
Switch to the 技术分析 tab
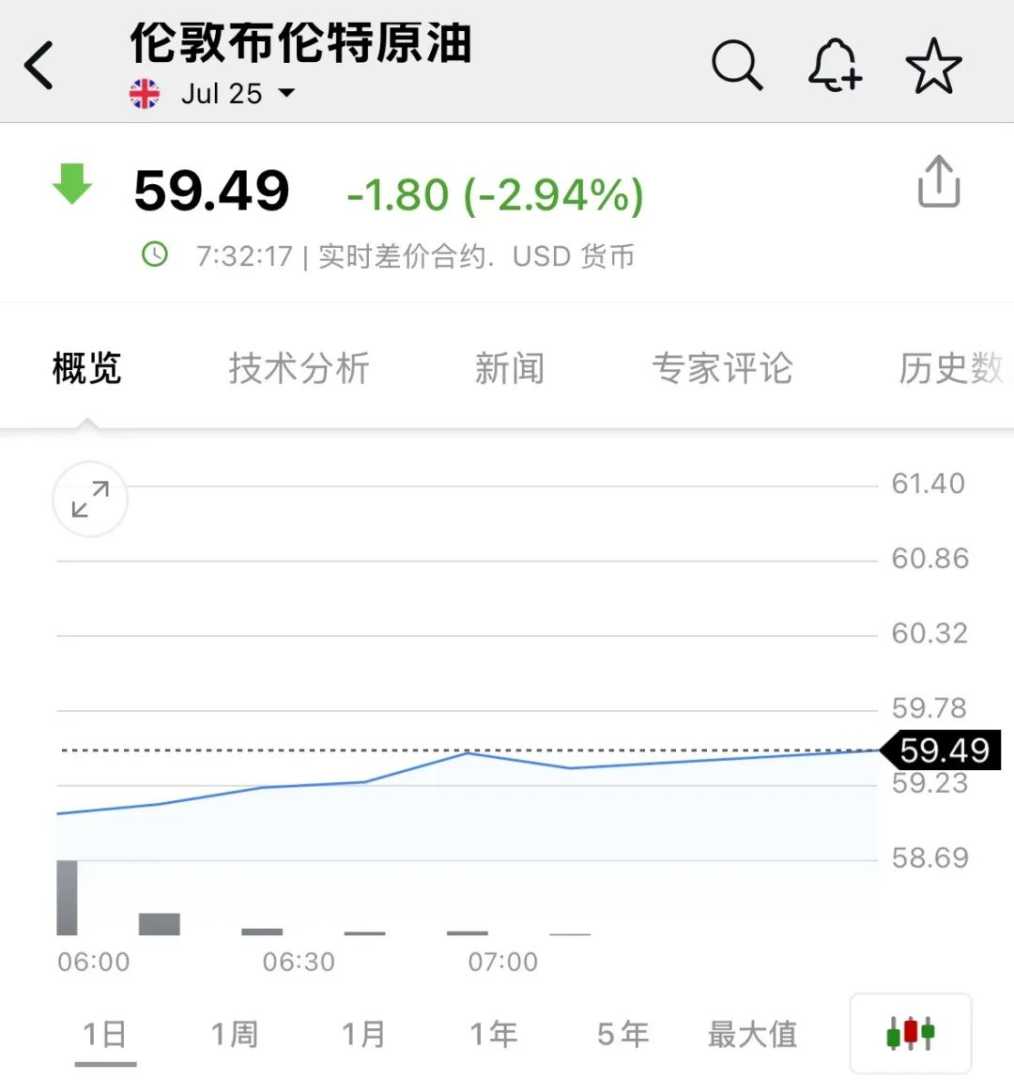pos(299,368)
